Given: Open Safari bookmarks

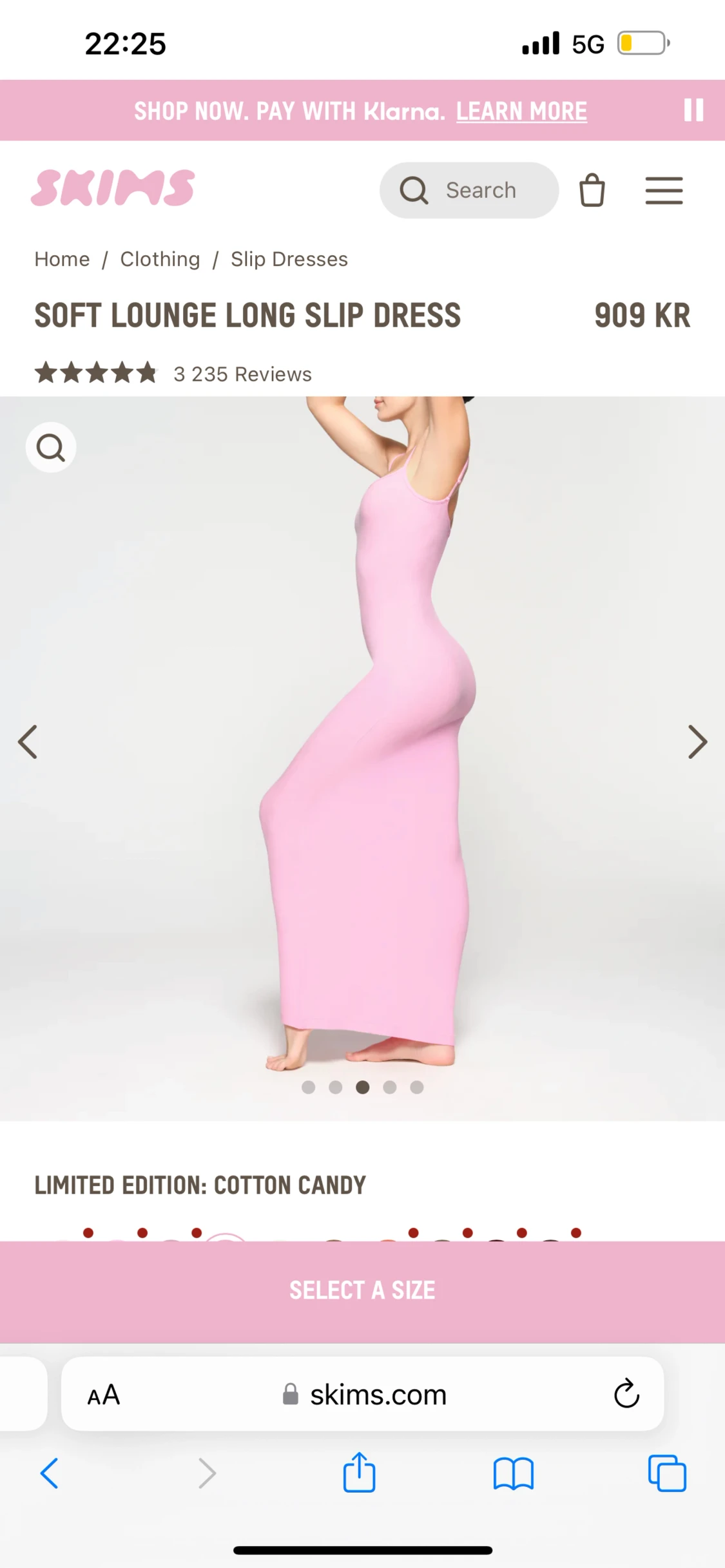Looking at the screenshot, I should tap(513, 1473).
